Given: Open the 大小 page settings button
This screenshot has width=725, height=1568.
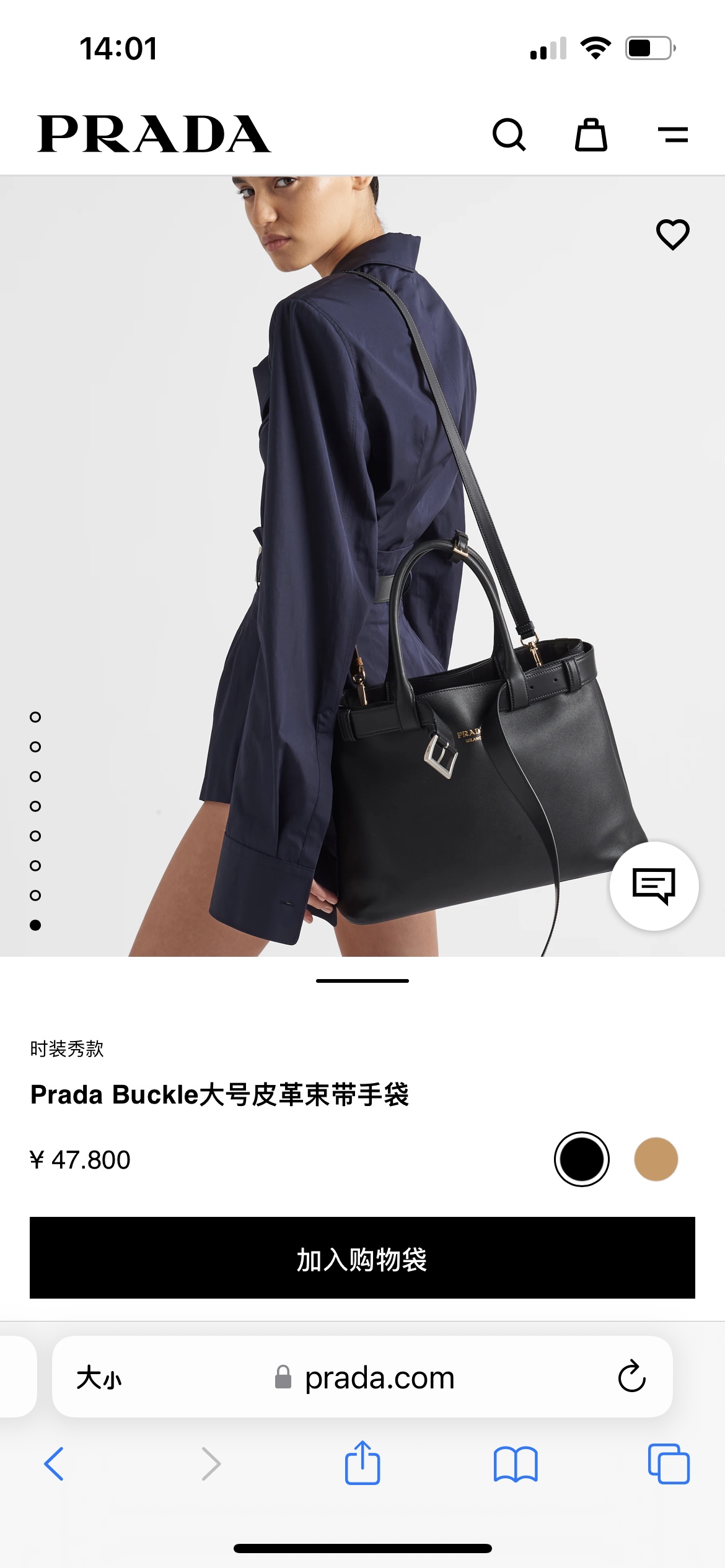Looking at the screenshot, I should point(99,1378).
